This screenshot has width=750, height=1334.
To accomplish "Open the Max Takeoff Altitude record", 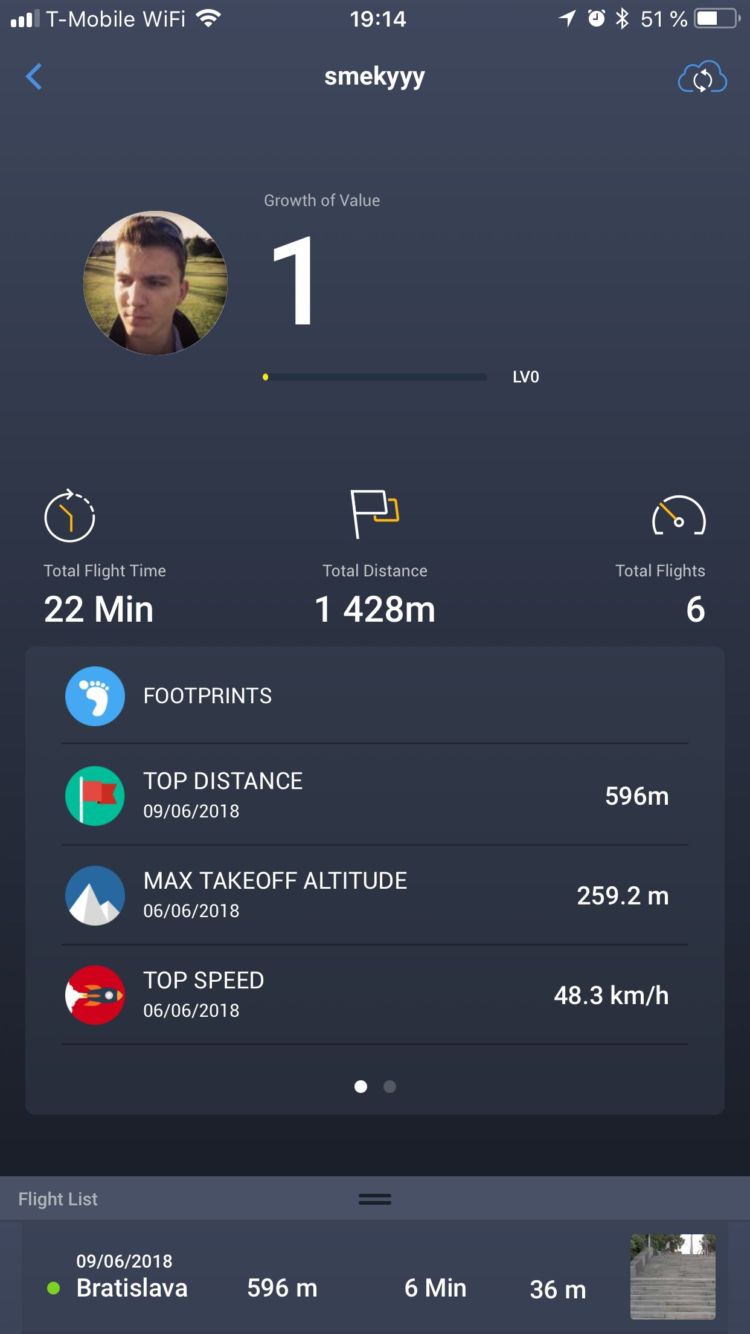I will tap(374, 895).
